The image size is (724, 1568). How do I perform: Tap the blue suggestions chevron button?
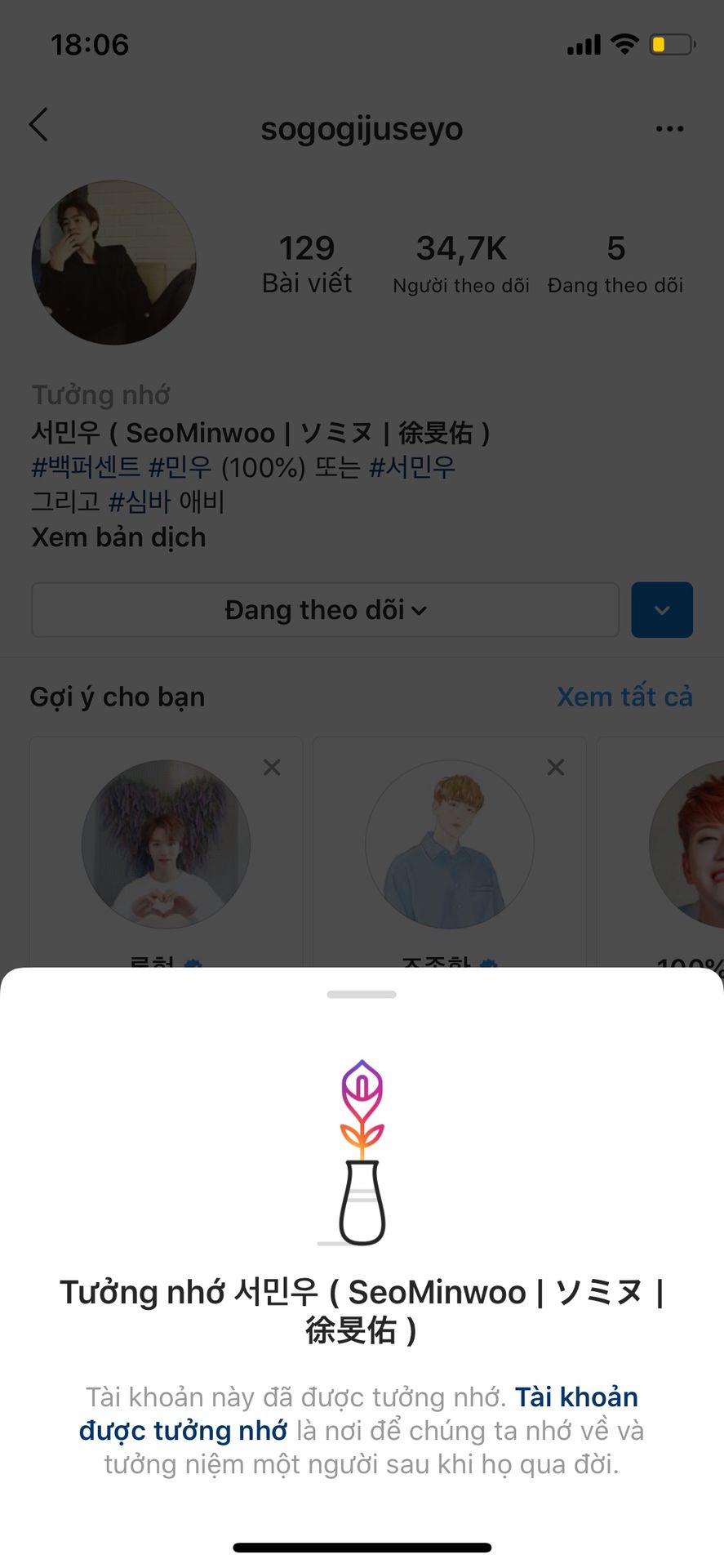tap(662, 610)
